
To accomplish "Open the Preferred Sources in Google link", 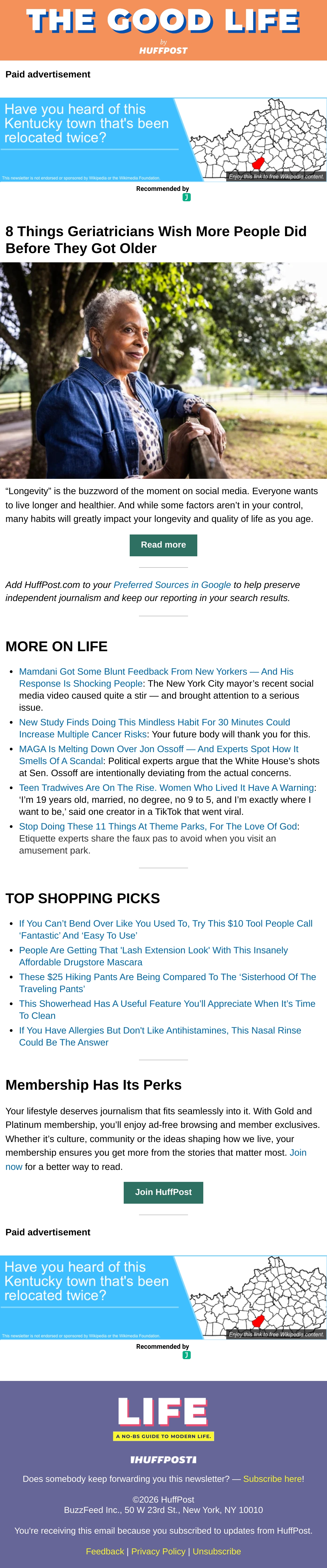I will pyautogui.click(x=172, y=584).
